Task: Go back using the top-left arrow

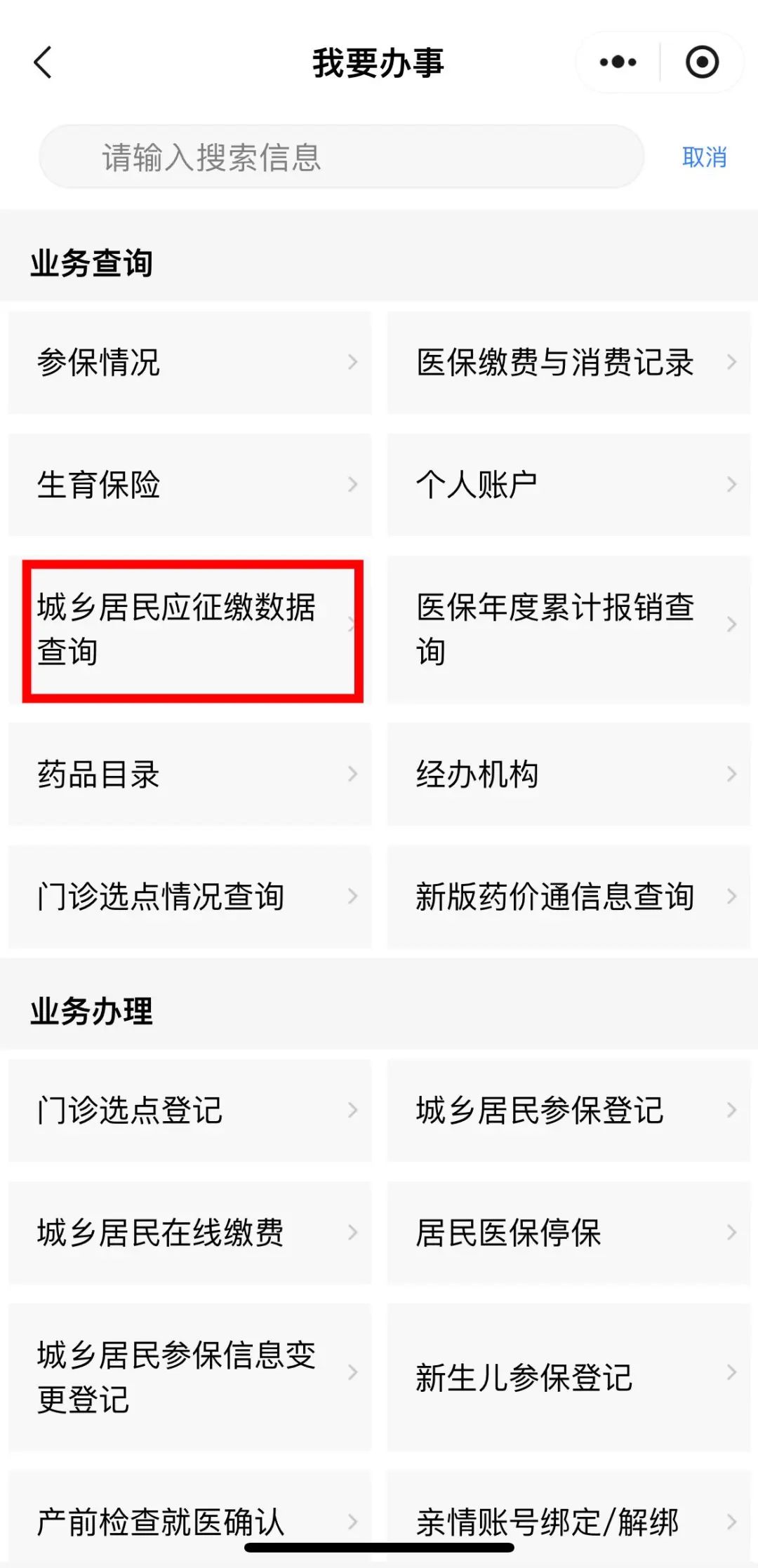Action: click(x=44, y=62)
